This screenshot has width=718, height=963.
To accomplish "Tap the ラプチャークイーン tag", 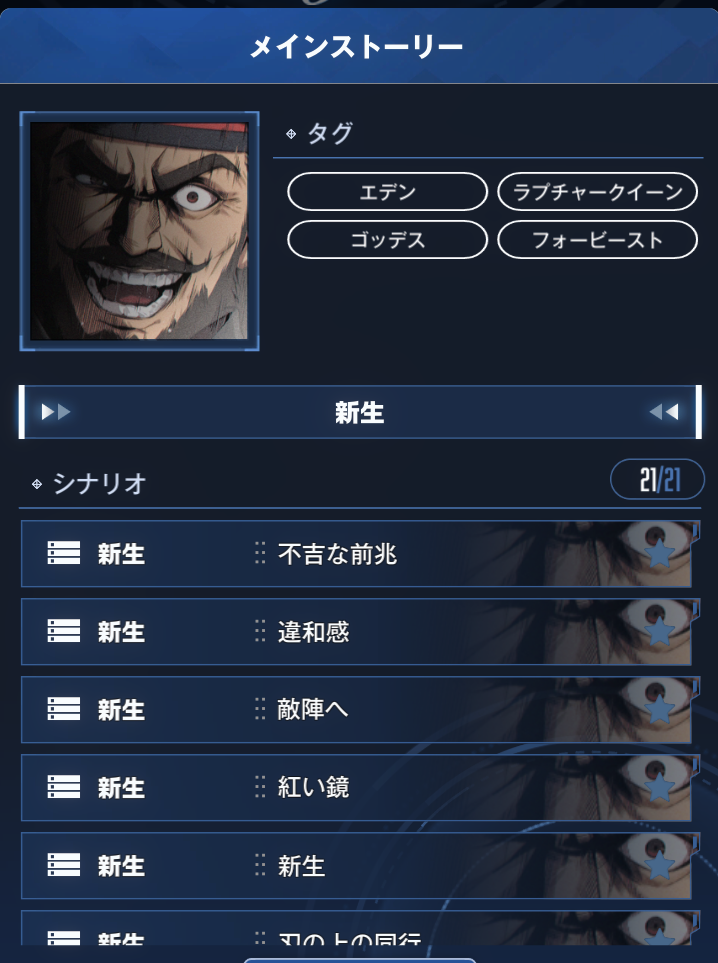I will click(x=597, y=191).
